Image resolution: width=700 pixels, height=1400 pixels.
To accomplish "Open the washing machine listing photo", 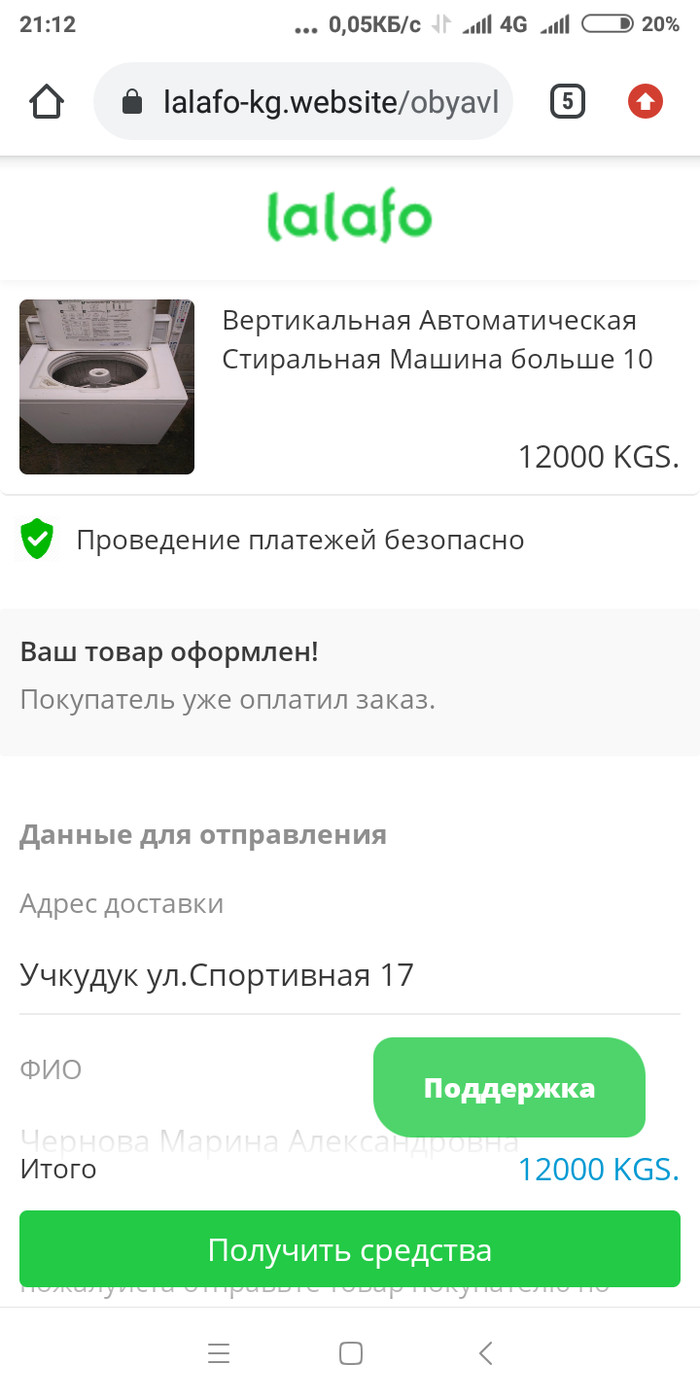I will pyautogui.click(x=107, y=386).
